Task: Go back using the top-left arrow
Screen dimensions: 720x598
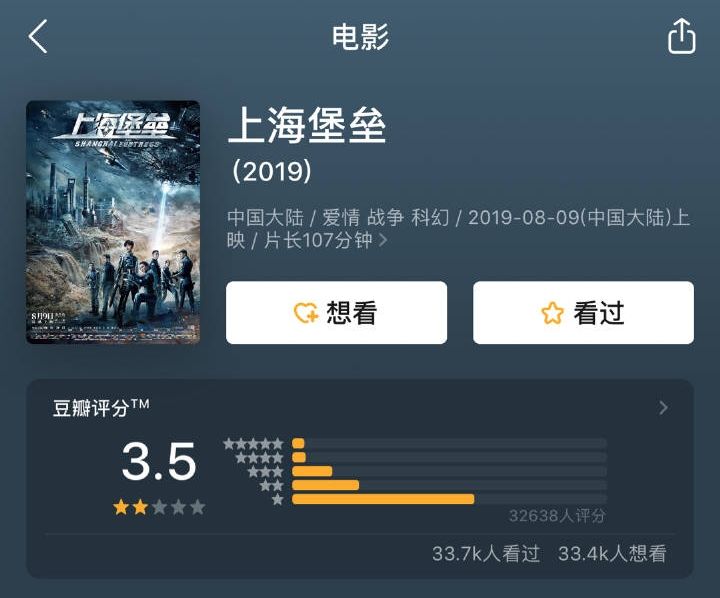Action: [38, 37]
